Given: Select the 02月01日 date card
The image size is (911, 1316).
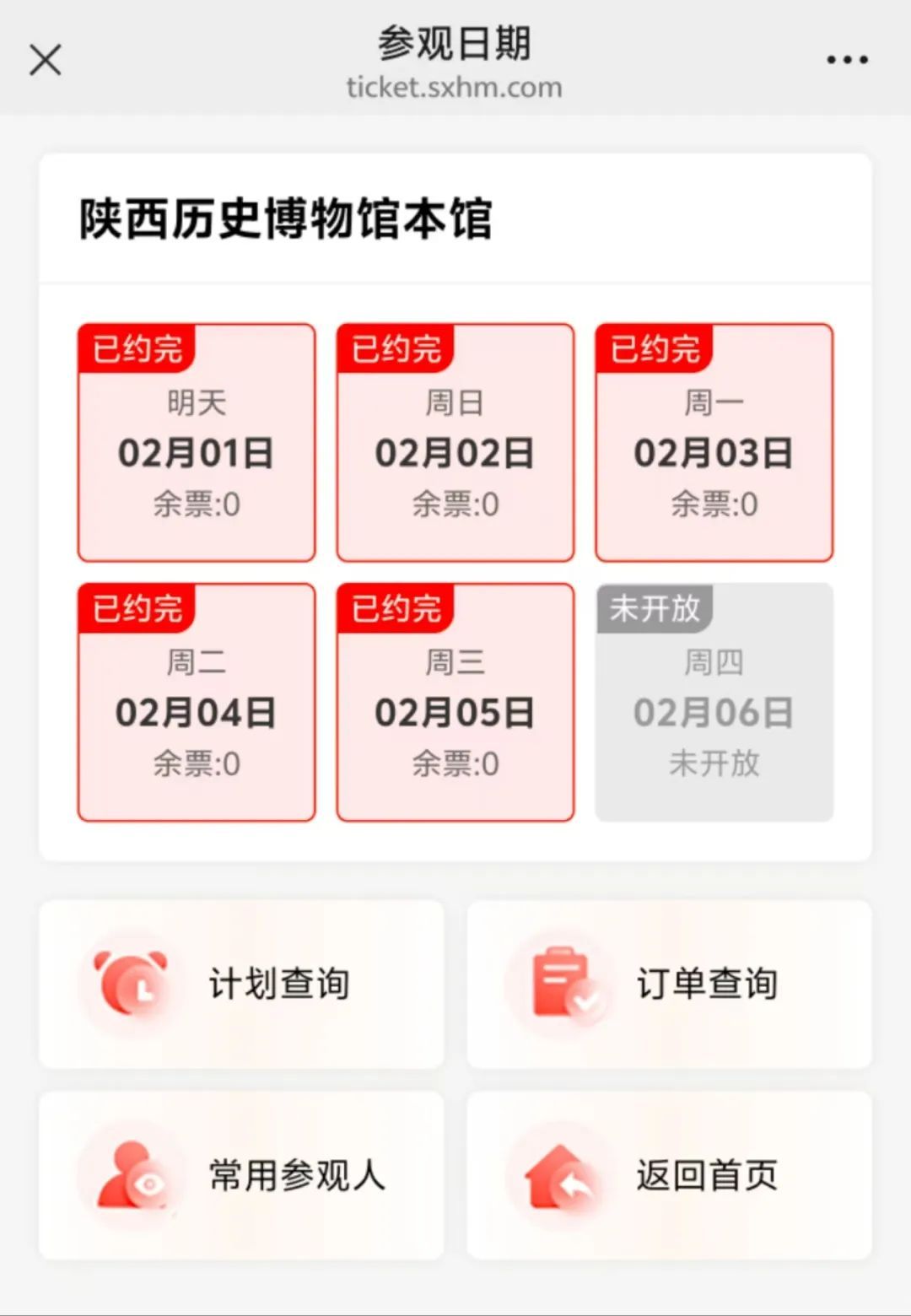Looking at the screenshot, I should coord(197,443).
